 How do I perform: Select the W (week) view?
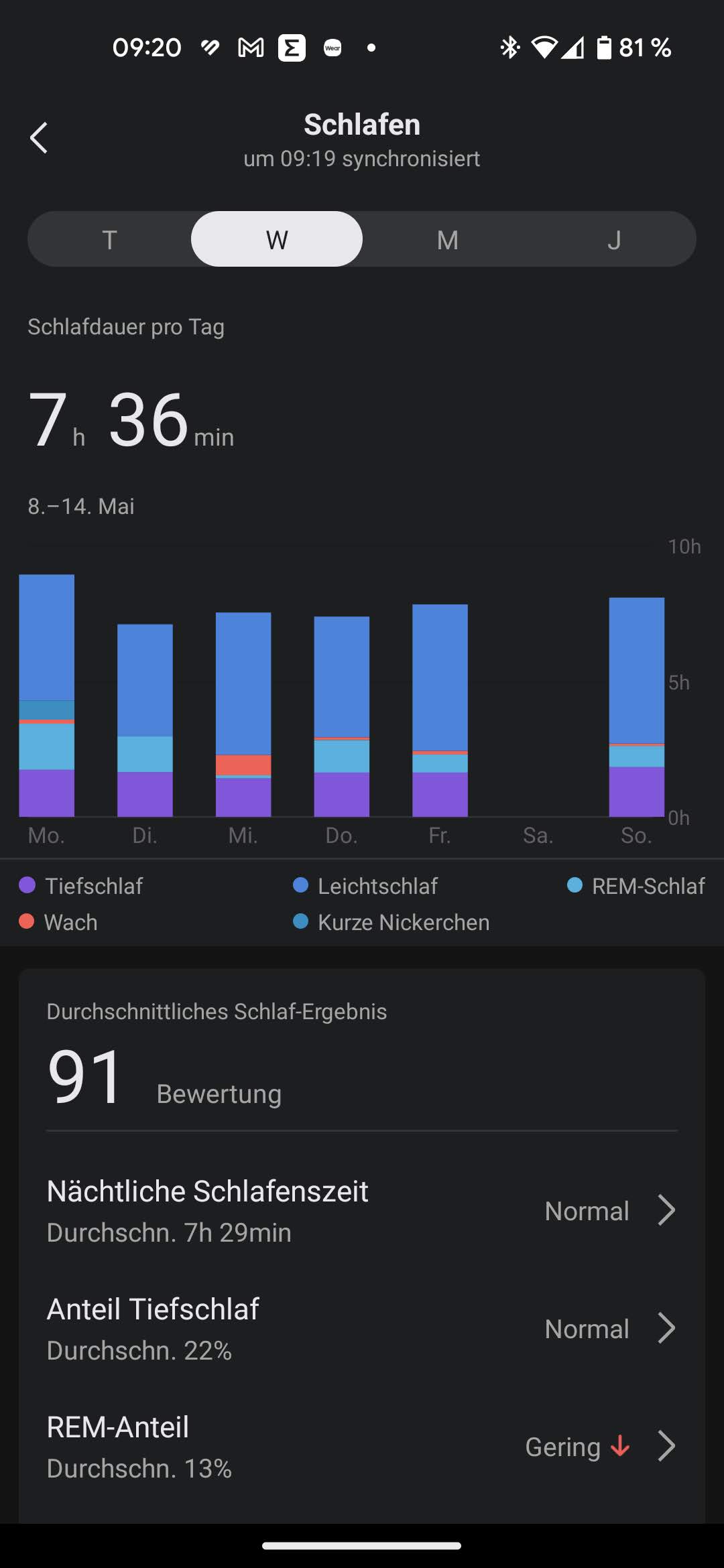pos(277,239)
